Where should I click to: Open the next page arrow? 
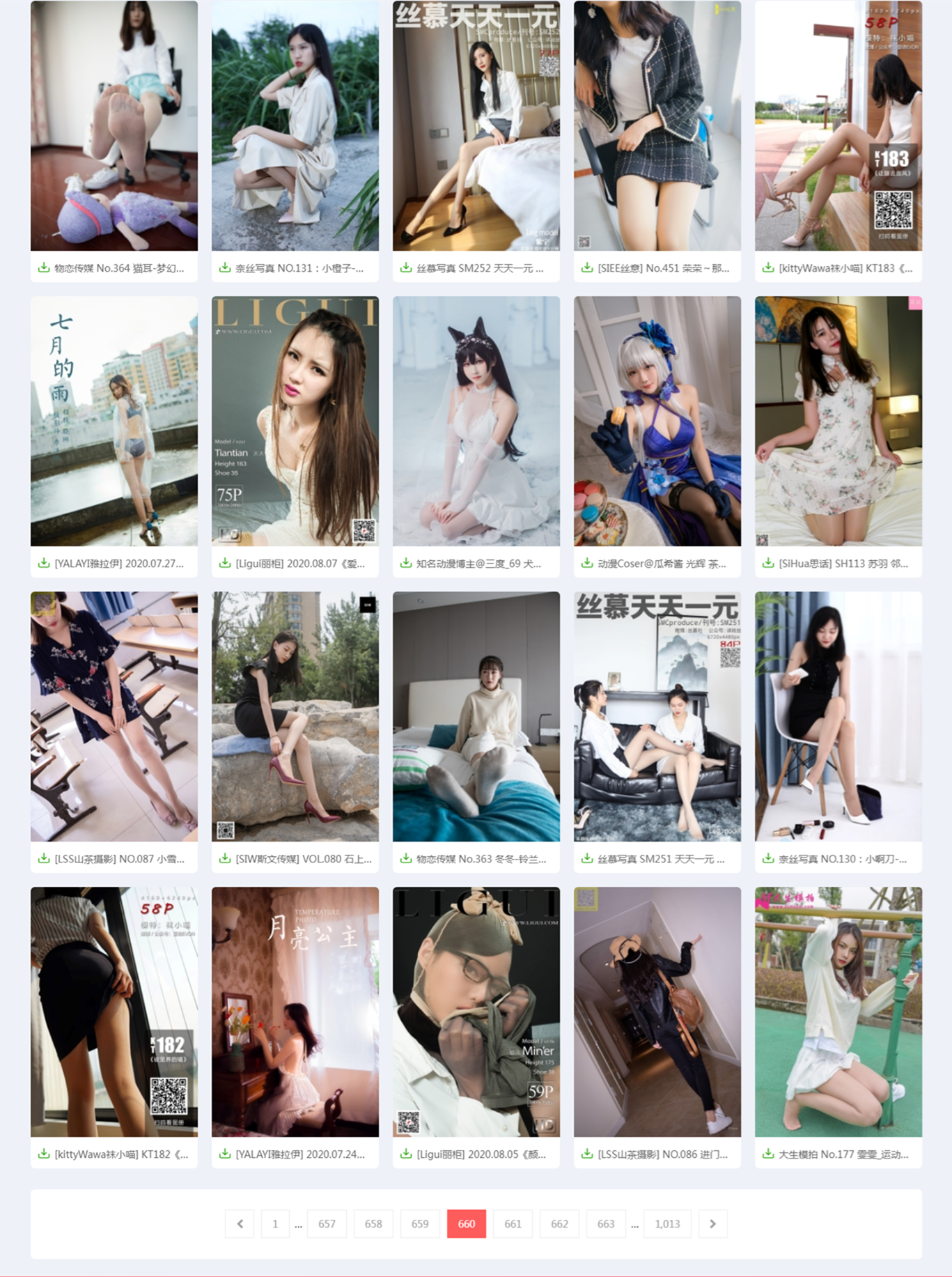pos(712,1223)
